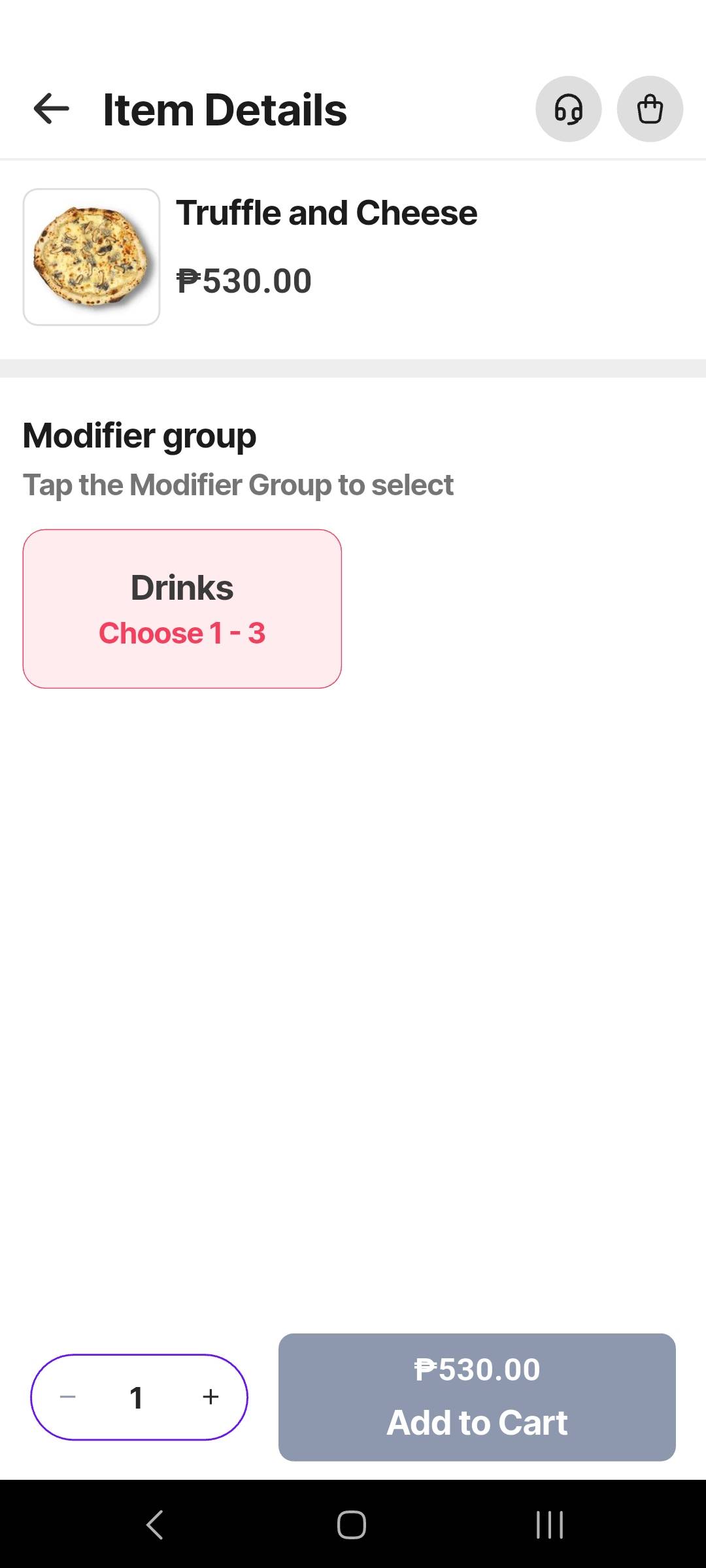This screenshot has height=1568, width=706.
Task: Go back from Item Details
Action: click(51, 108)
